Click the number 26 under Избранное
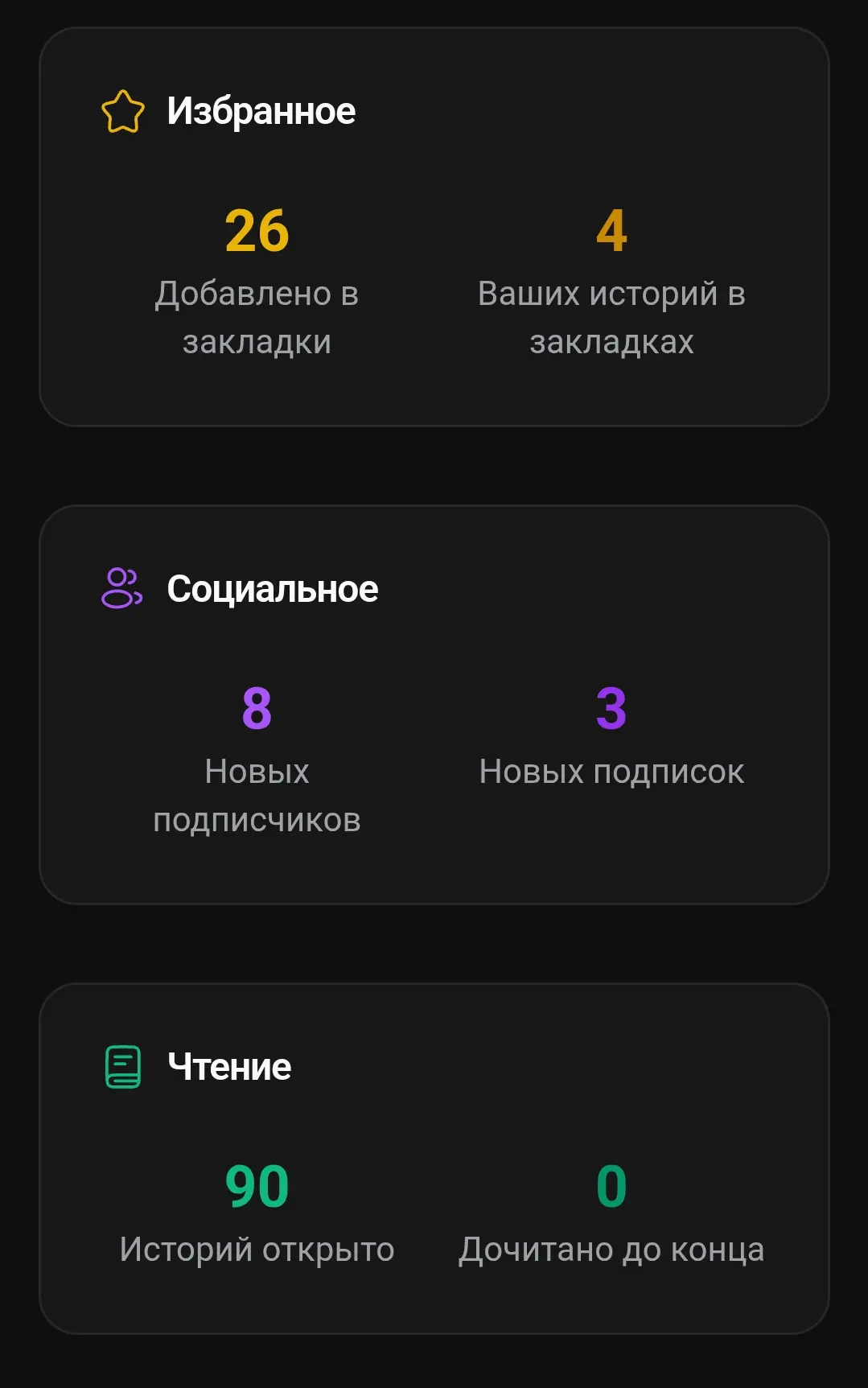 [x=258, y=233]
